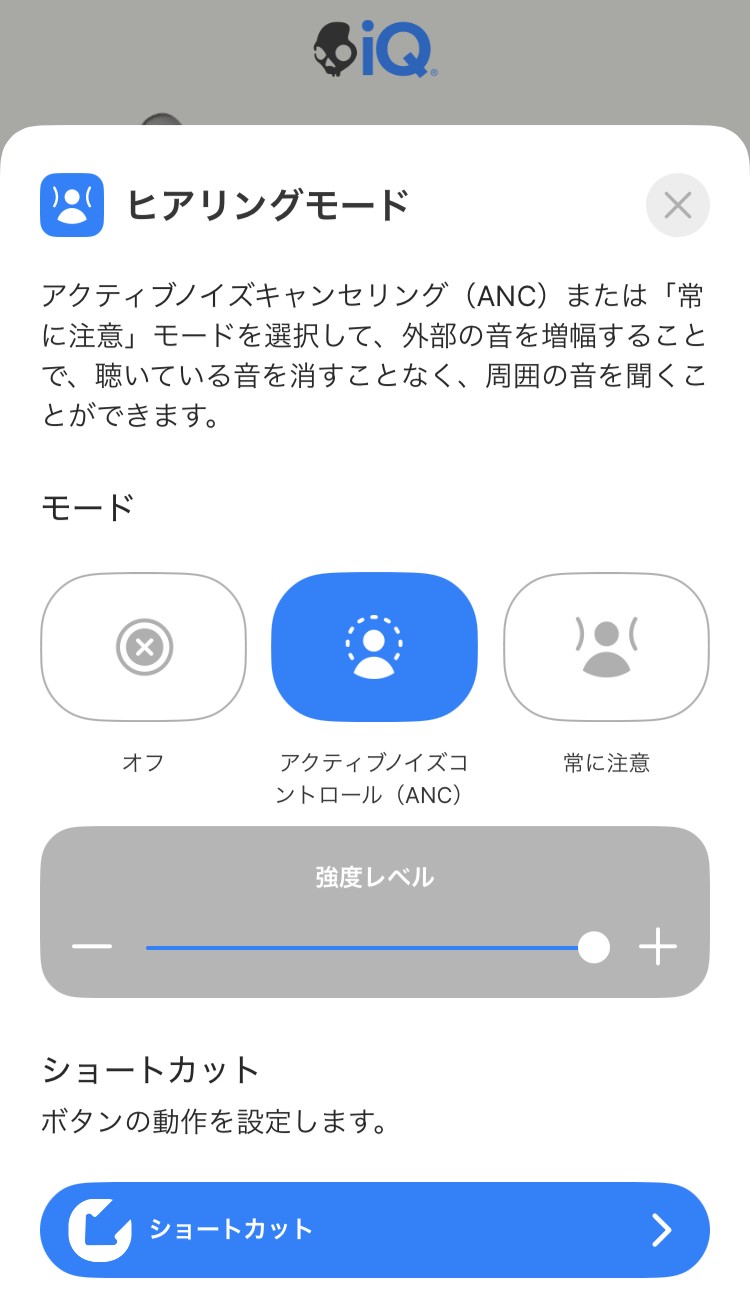Viewport: 750px width, 1299px height.
Task: Select the Stay-Aware sound-wave person icon
Action: (x=606, y=646)
